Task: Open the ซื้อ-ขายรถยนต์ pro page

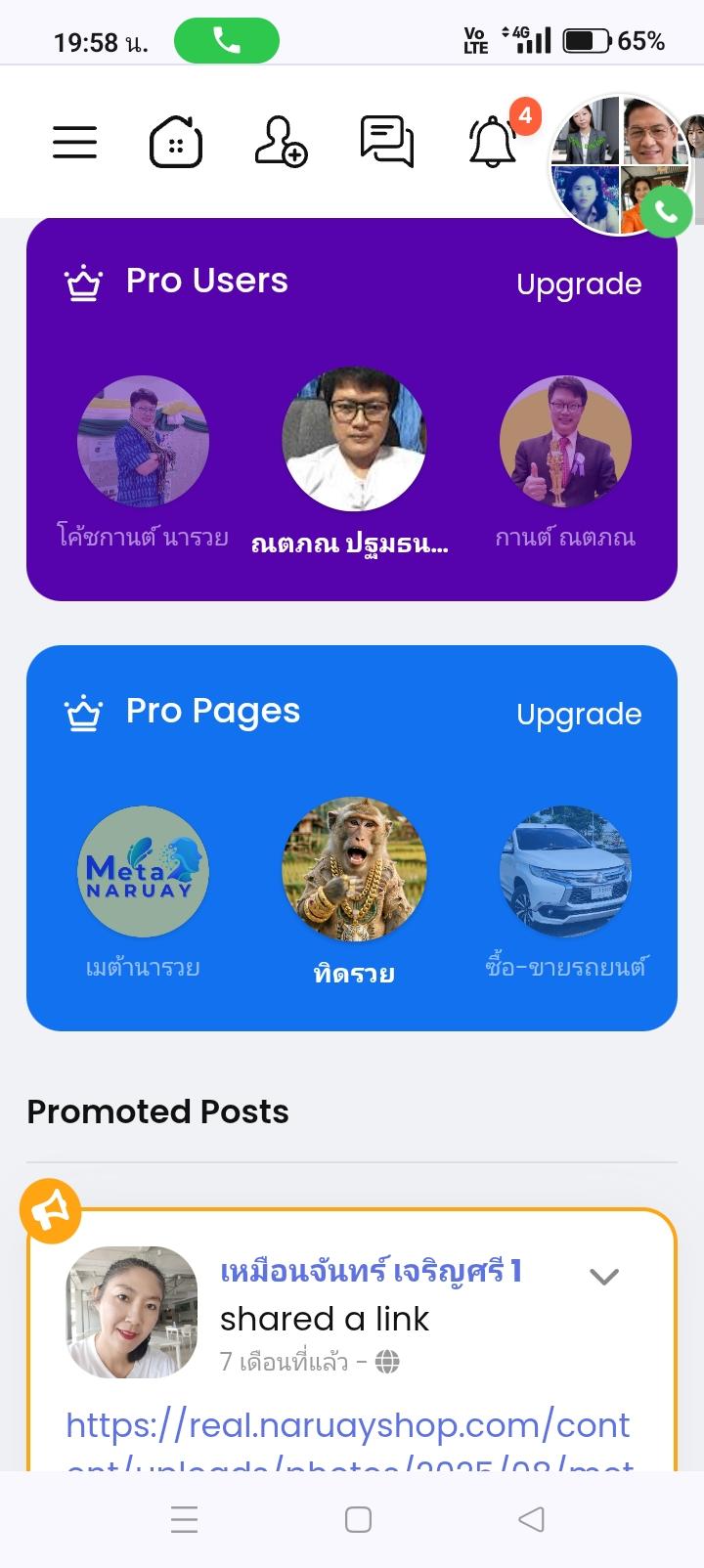Action: pos(565,872)
